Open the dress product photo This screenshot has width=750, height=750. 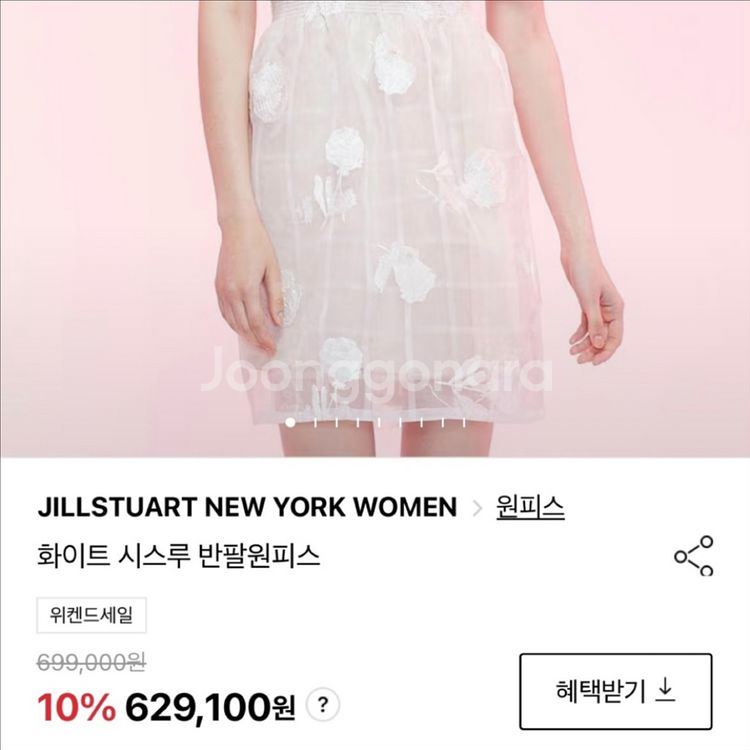pos(375,220)
